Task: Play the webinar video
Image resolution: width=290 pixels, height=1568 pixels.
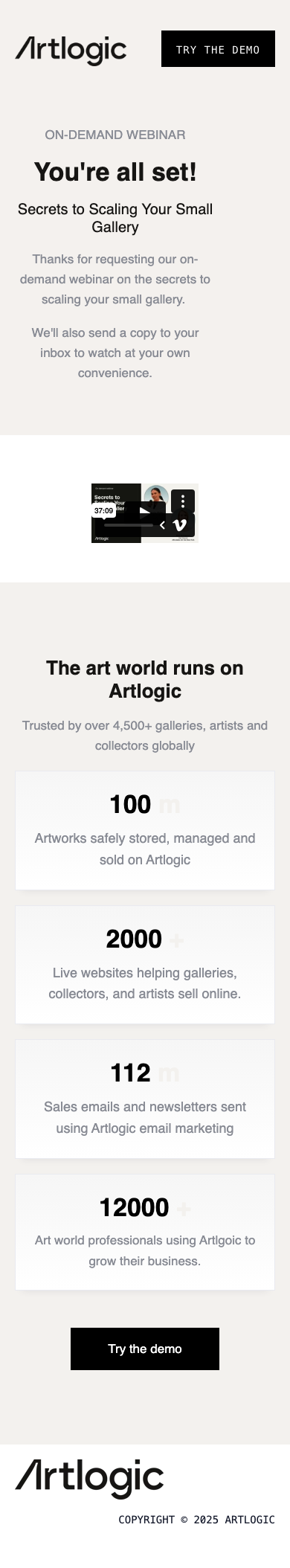Action: (144, 511)
